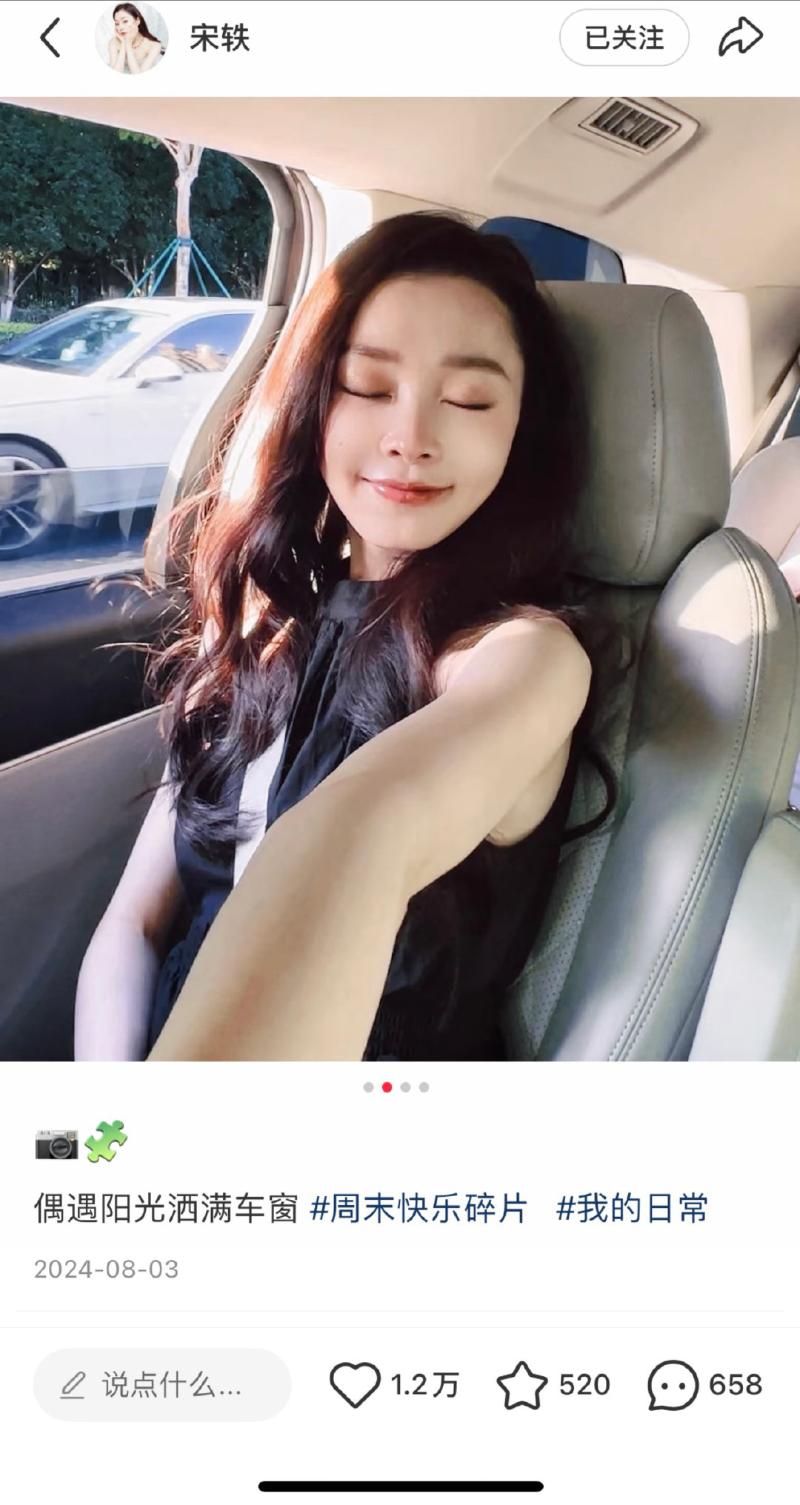Image resolution: width=800 pixels, height=1505 pixels.
Task: Open 宋轶's profile avatar
Action: point(131,38)
